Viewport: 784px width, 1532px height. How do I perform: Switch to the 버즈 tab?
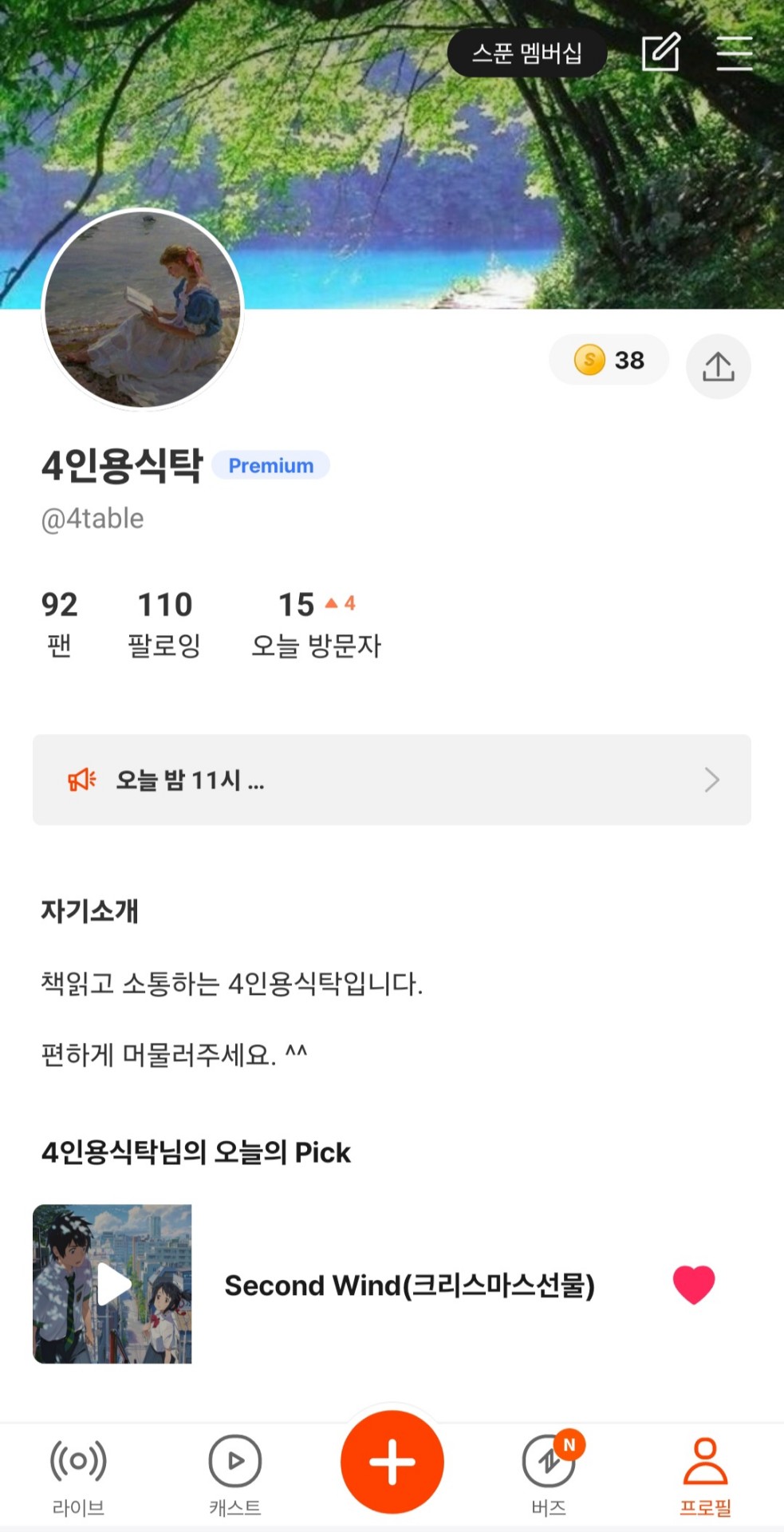coord(549,1475)
